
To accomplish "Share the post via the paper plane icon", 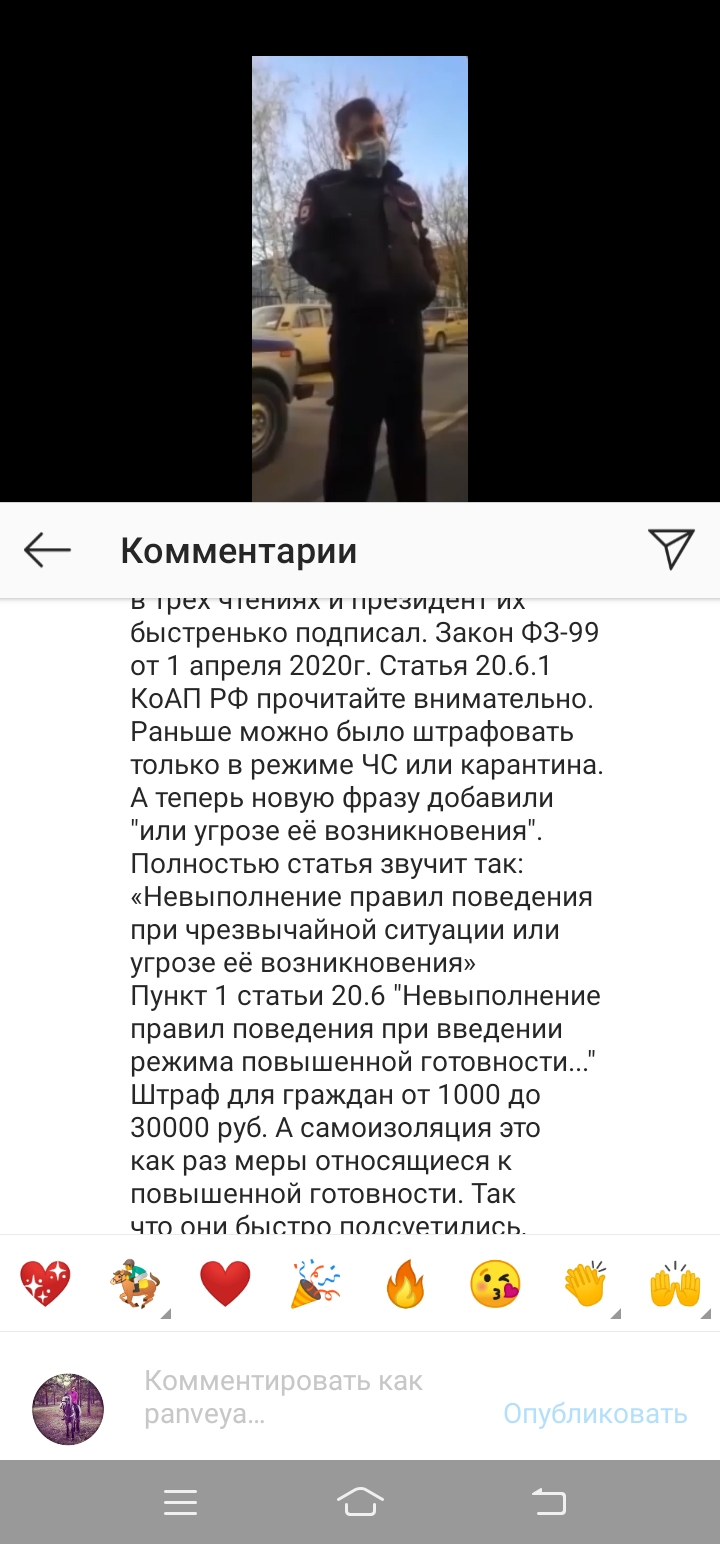I will pos(670,549).
